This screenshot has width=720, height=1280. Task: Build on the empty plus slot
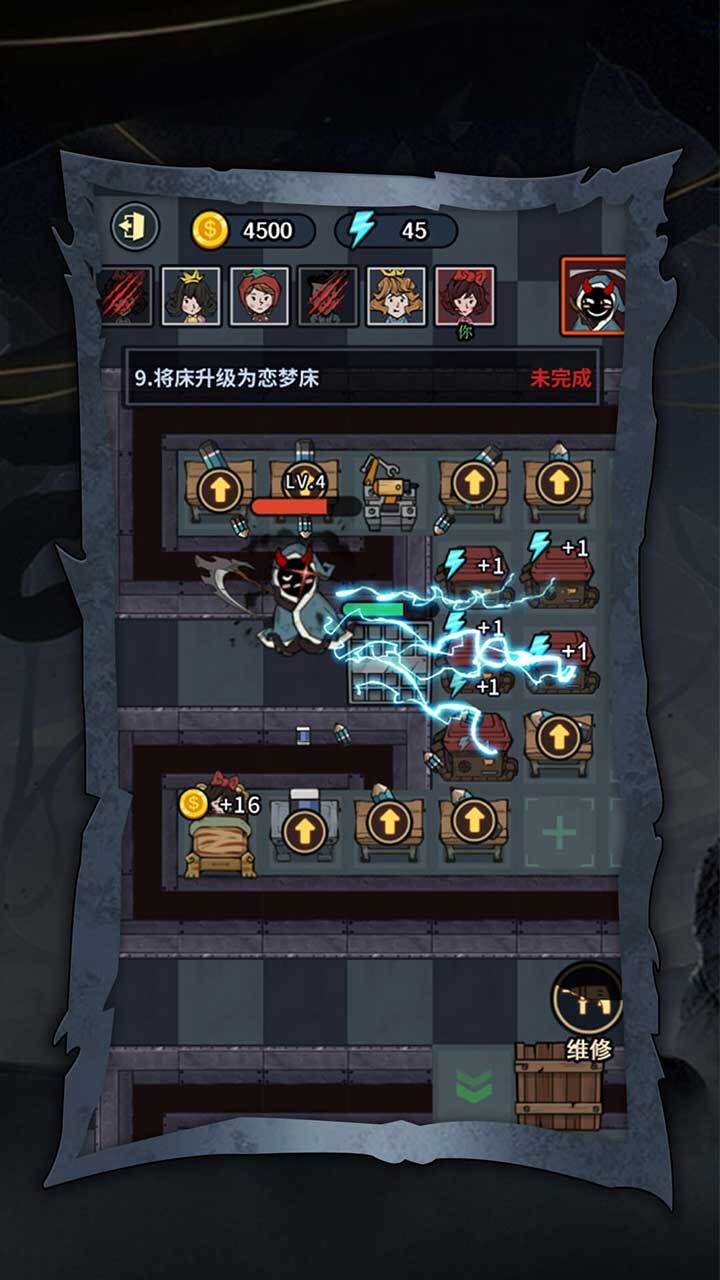click(x=559, y=831)
